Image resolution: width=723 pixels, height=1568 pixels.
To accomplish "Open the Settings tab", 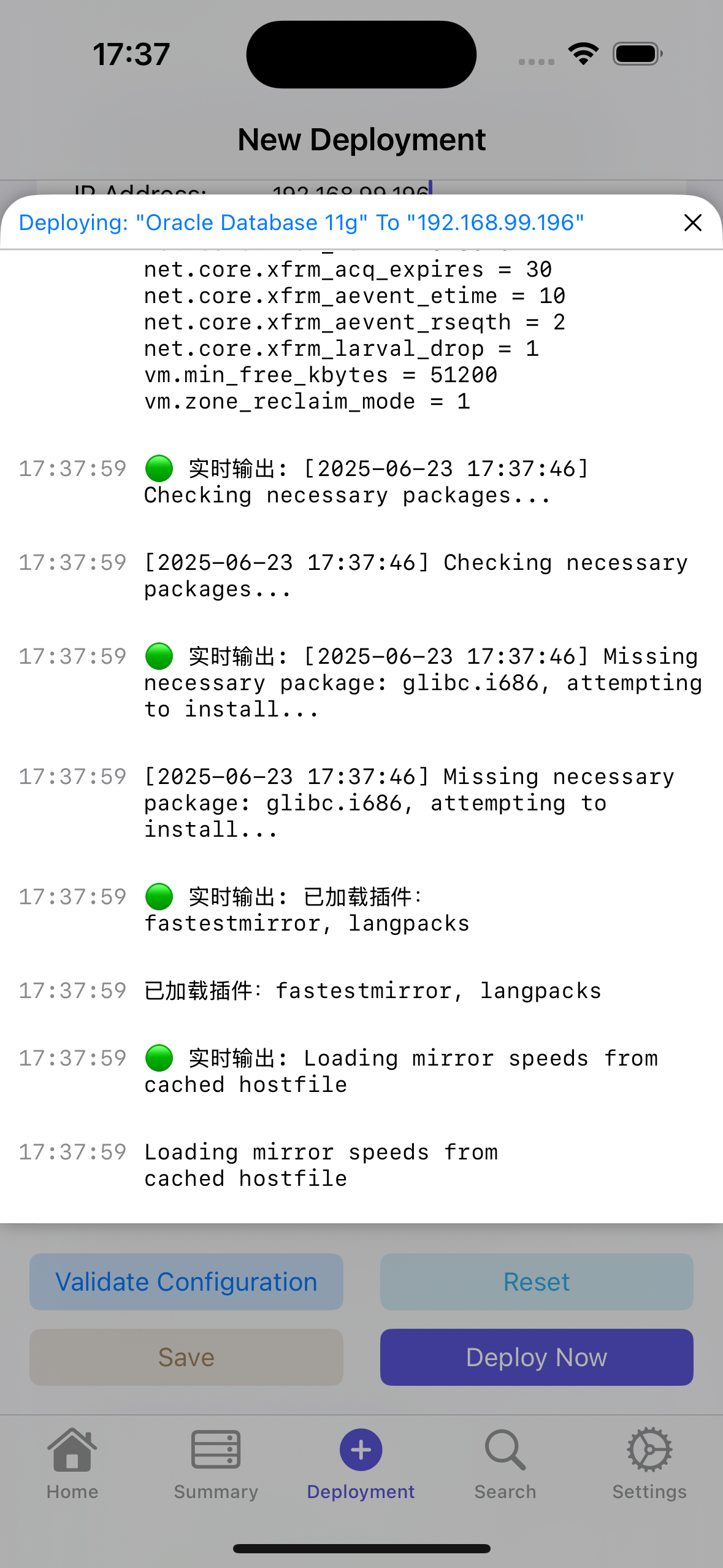I will point(649,1463).
